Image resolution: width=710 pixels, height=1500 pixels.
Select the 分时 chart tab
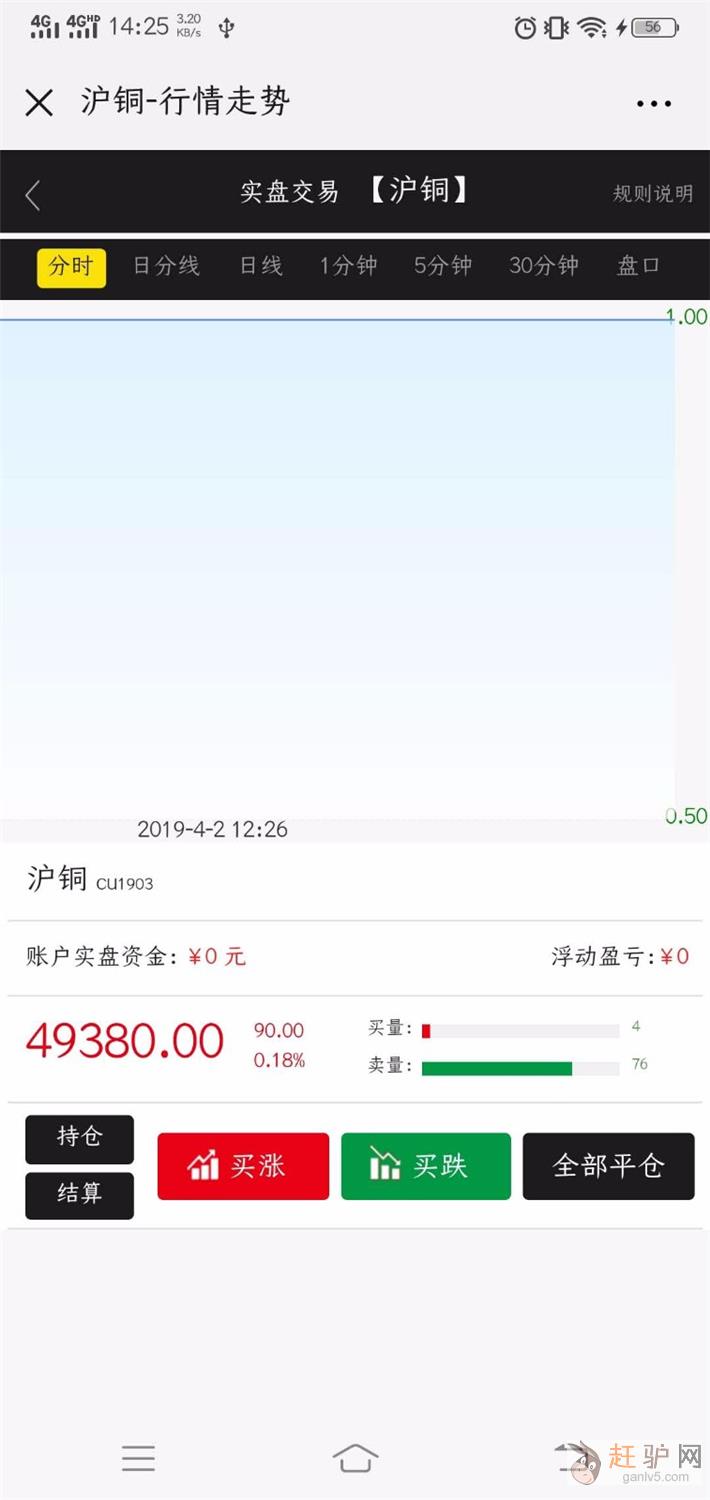coord(71,266)
